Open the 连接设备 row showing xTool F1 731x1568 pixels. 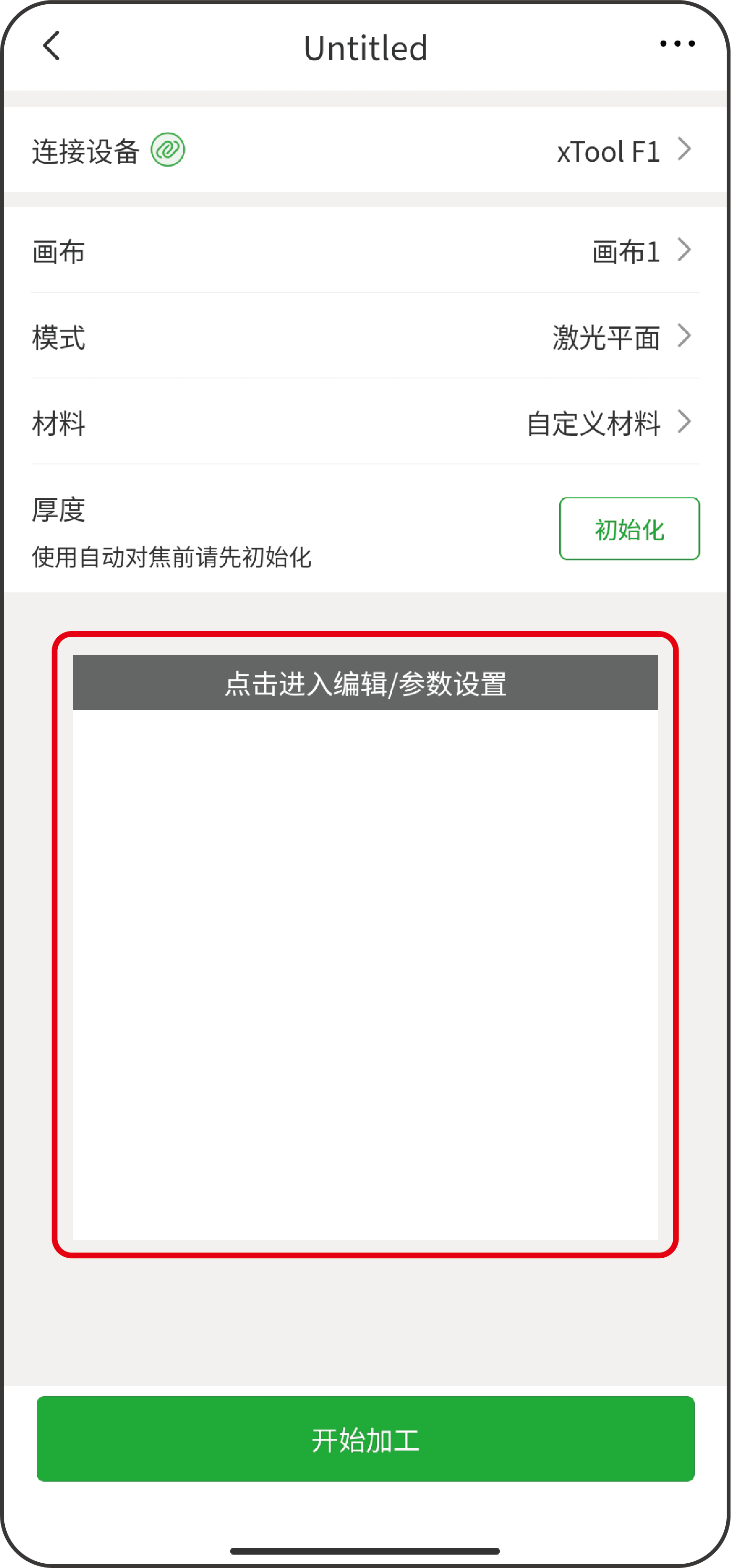tap(365, 150)
